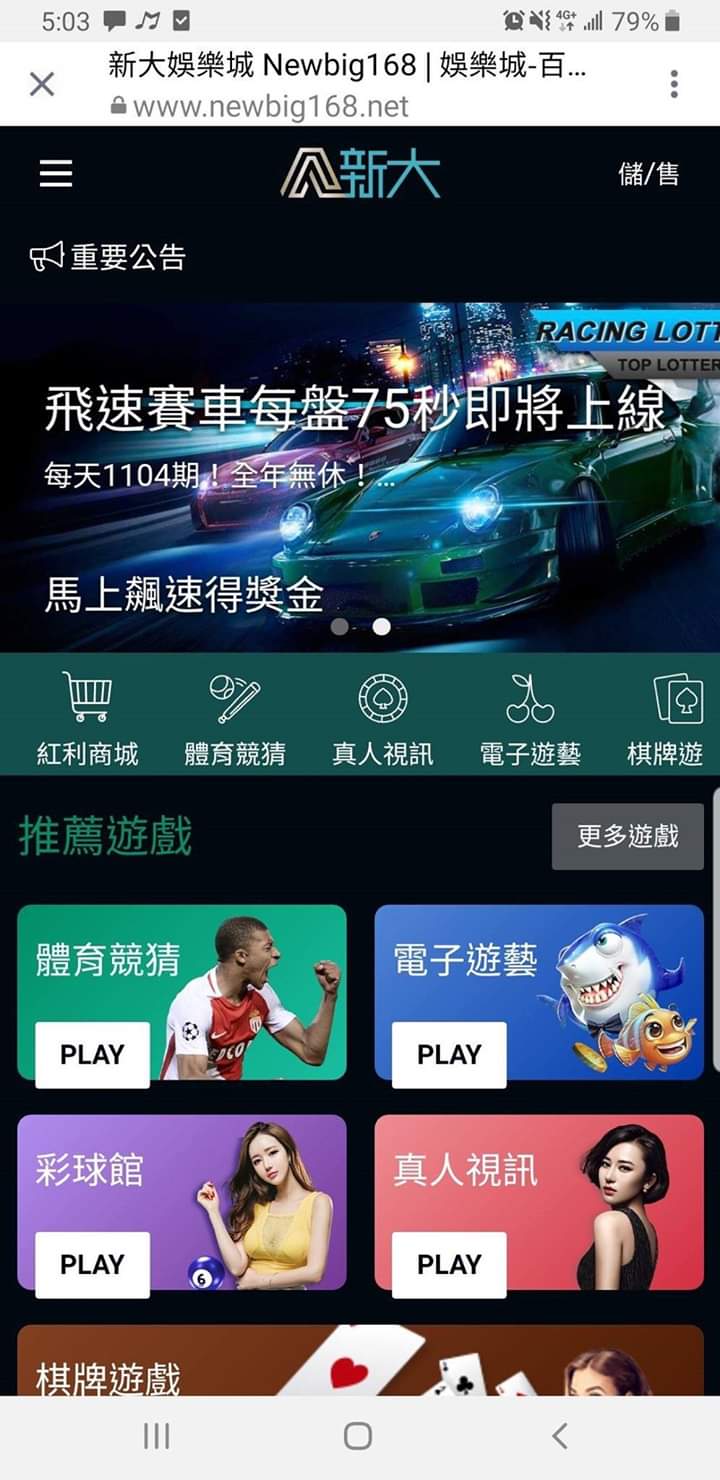Viewport: 720px width, 1480px height.
Task: Go to 紅利商城 bonus store
Action: tap(87, 718)
